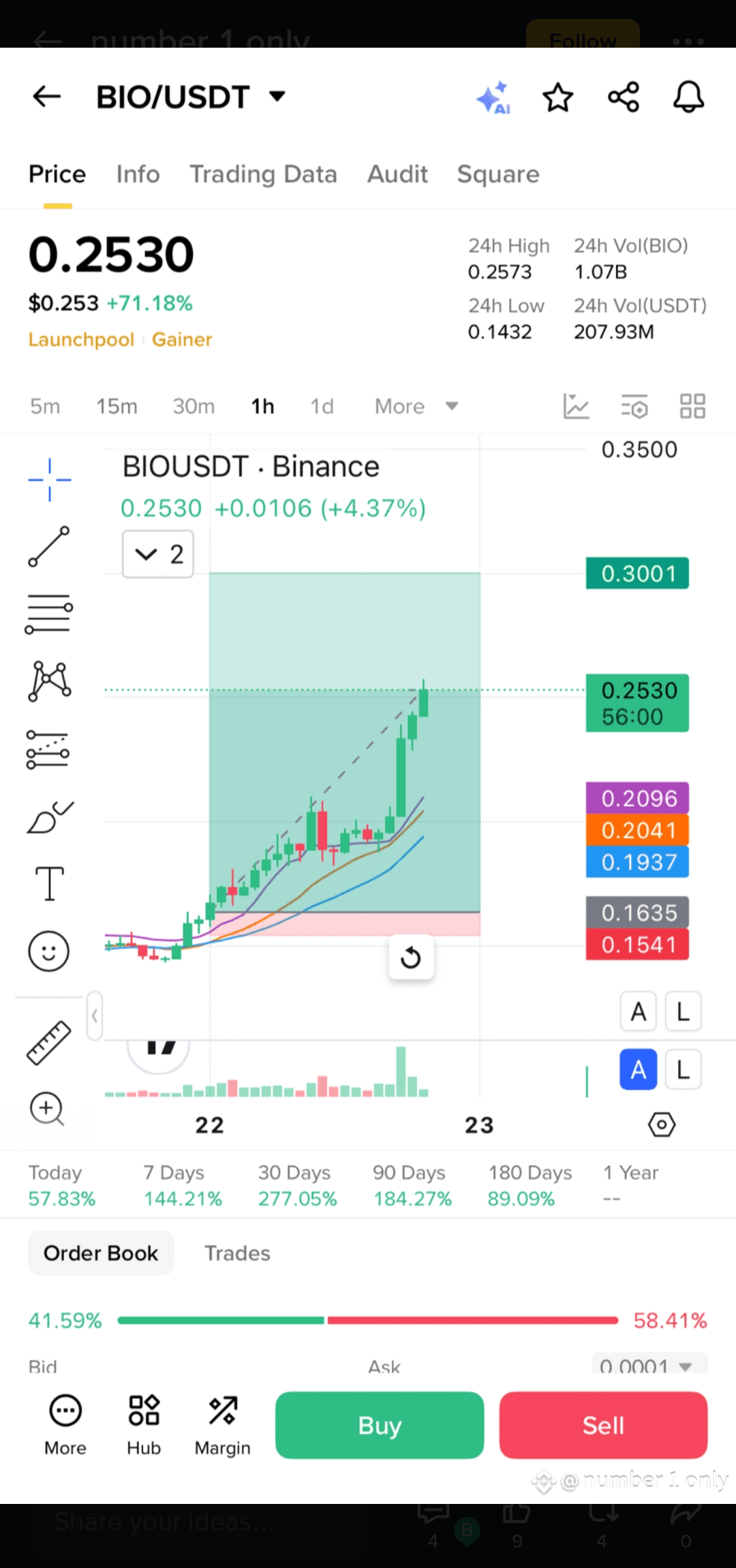Expand More time intervals
Screen dimensions: 736x1568
tap(416, 407)
